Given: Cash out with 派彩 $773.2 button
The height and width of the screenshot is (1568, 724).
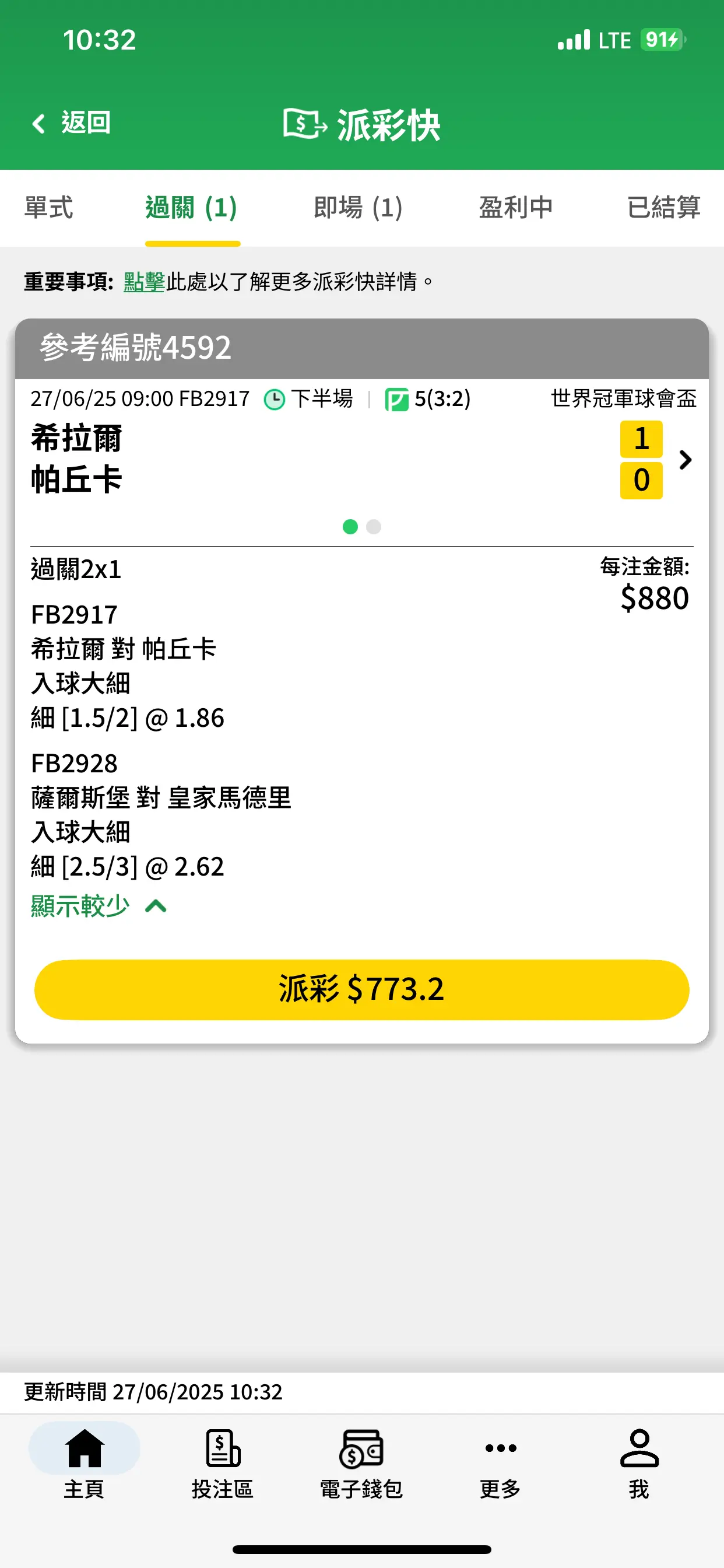Looking at the screenshot, I should tap(362, 989).
